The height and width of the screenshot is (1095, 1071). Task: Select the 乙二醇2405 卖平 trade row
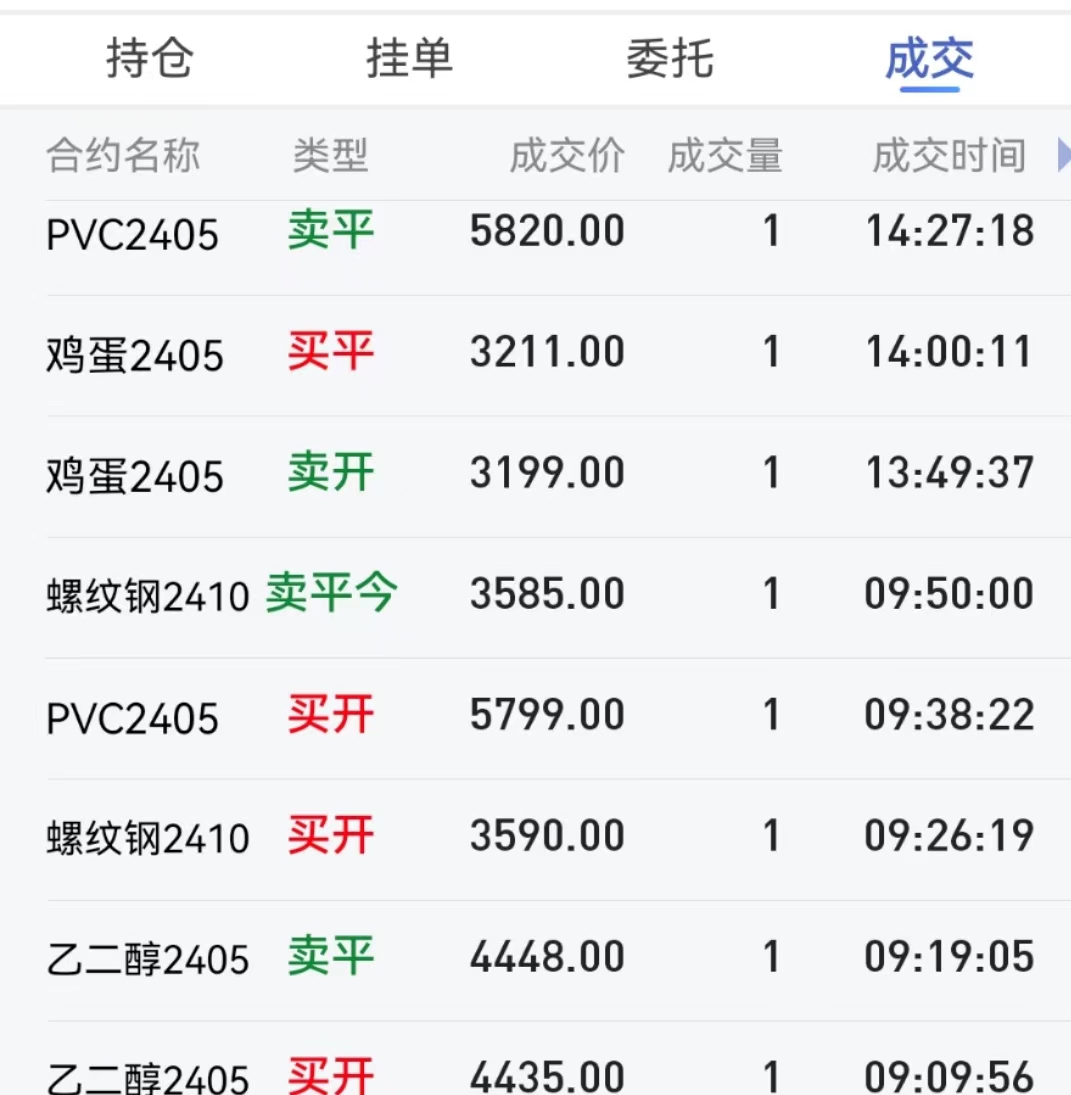pos(540,958)
